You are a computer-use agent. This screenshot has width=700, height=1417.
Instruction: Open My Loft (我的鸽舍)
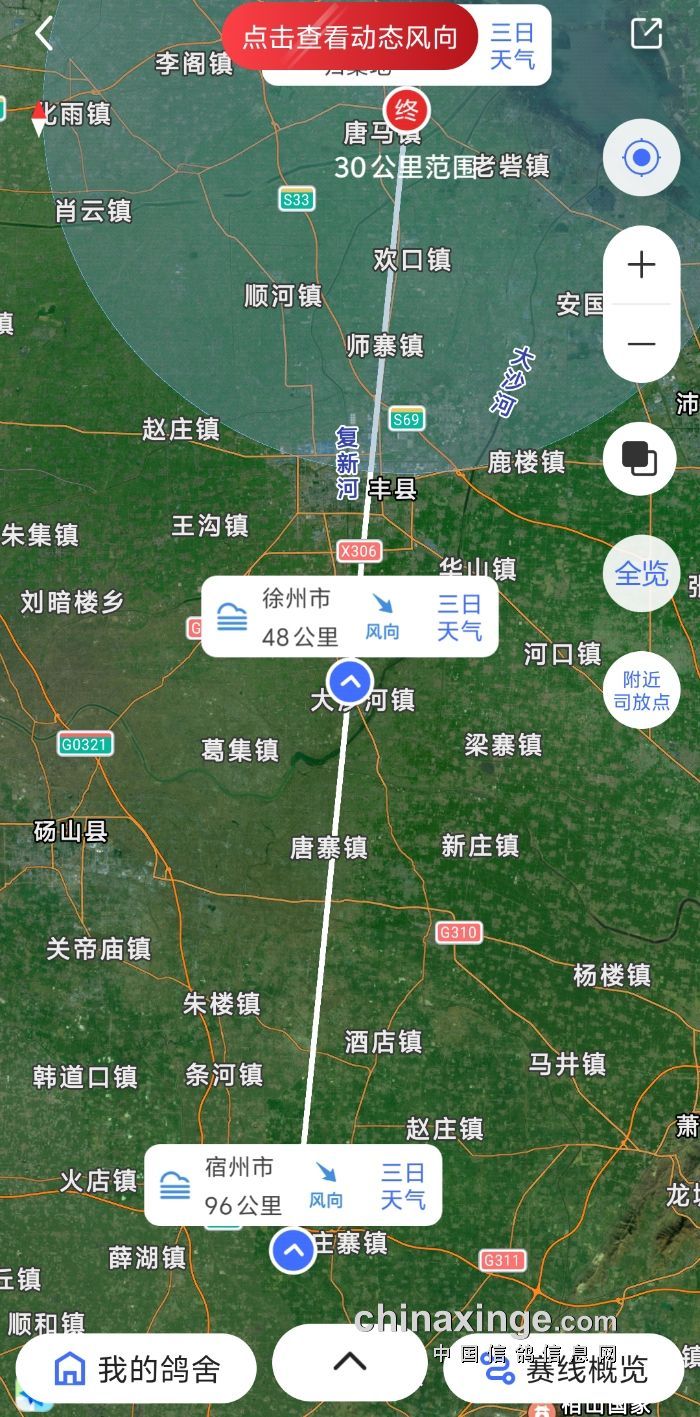point(136,1369)
